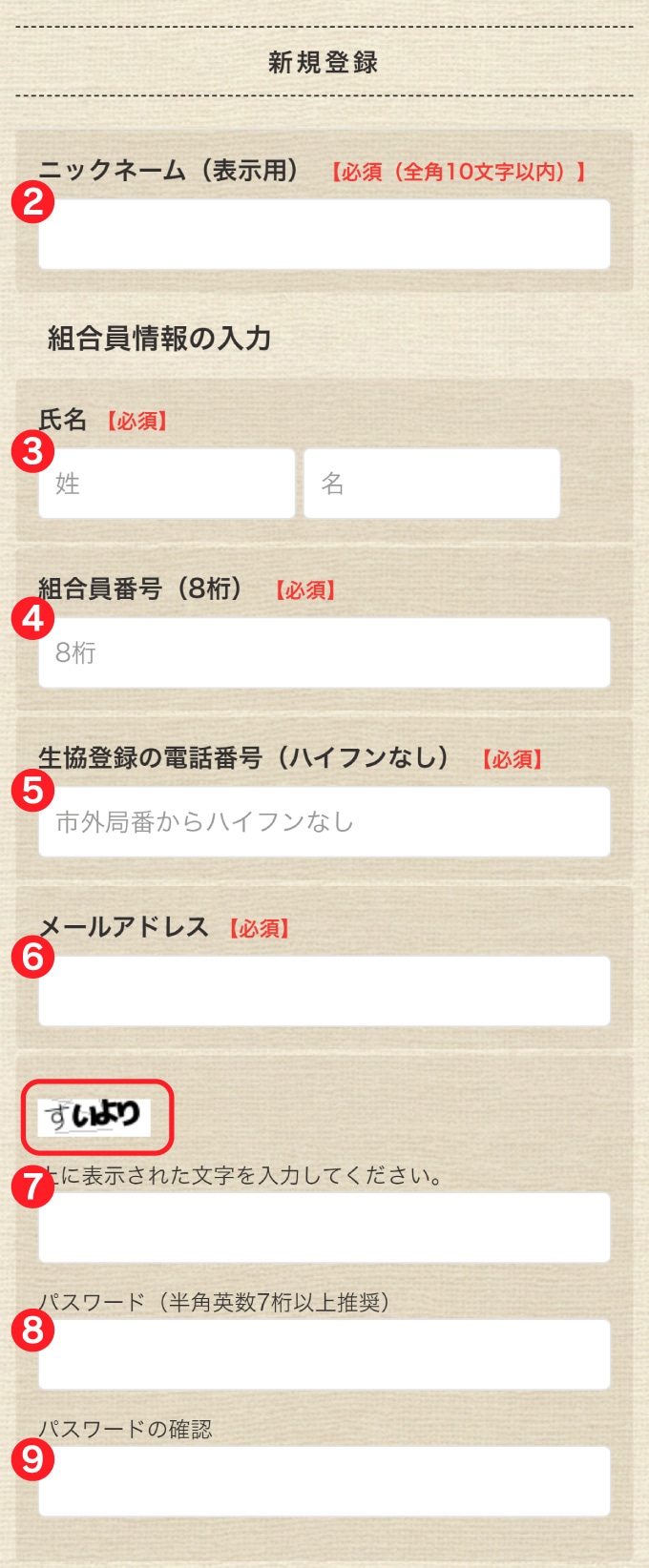Tap the nickname input field

pyautogui.click(x=324, y=235)
